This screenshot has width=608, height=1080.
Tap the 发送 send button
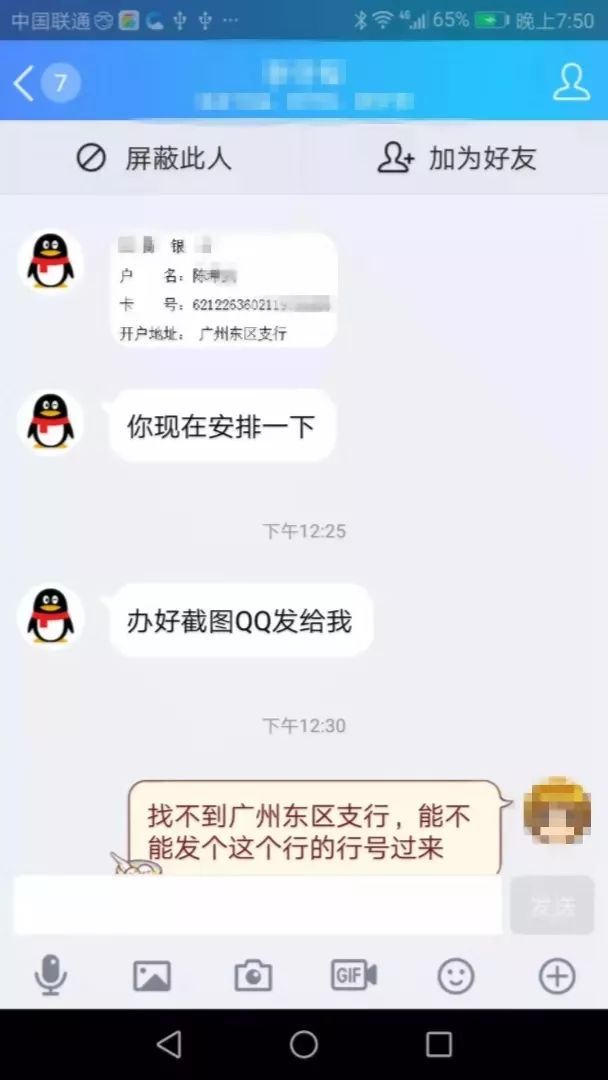(552, 905)
